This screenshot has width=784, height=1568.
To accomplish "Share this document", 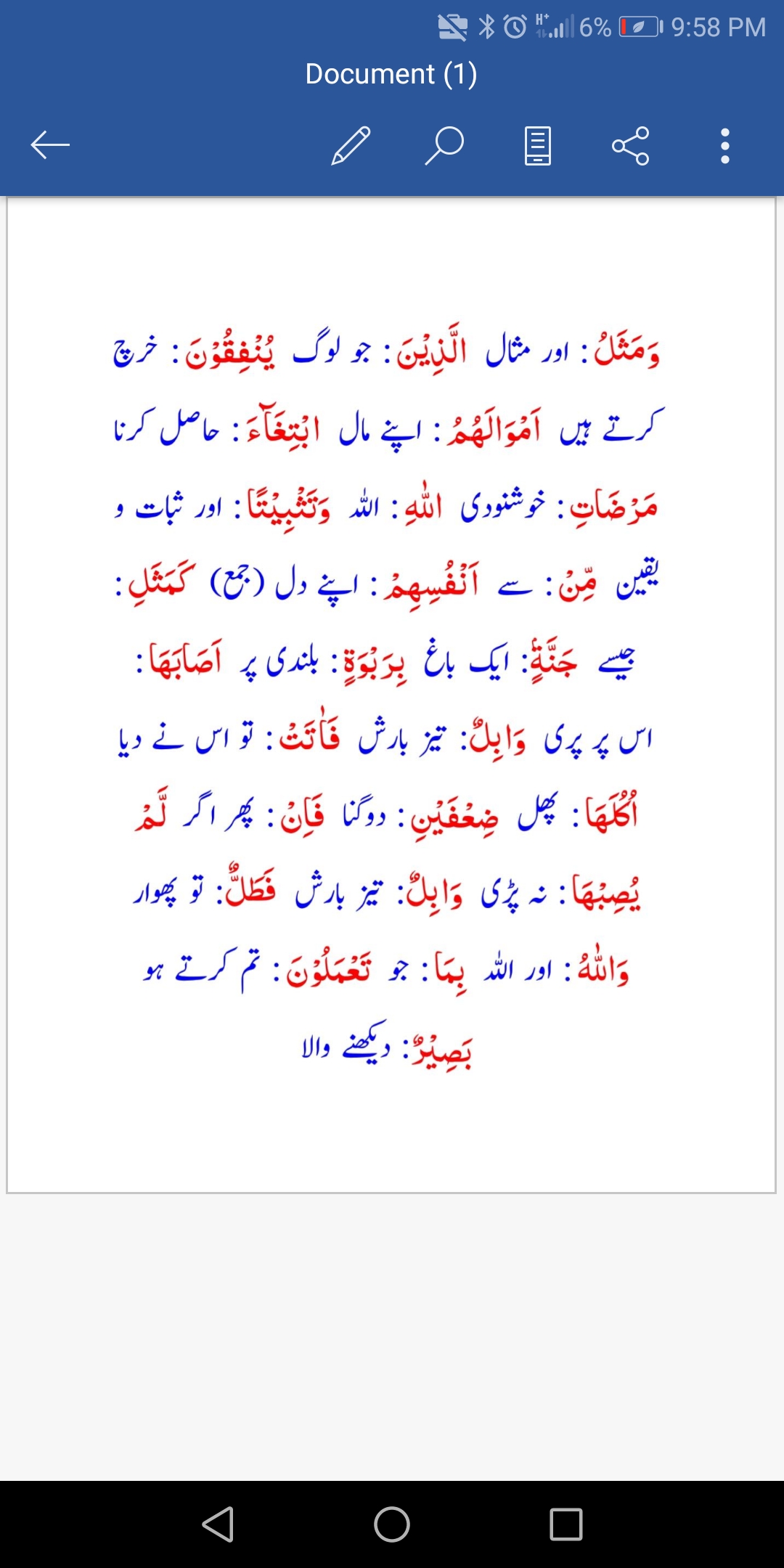I will [631, 146].
